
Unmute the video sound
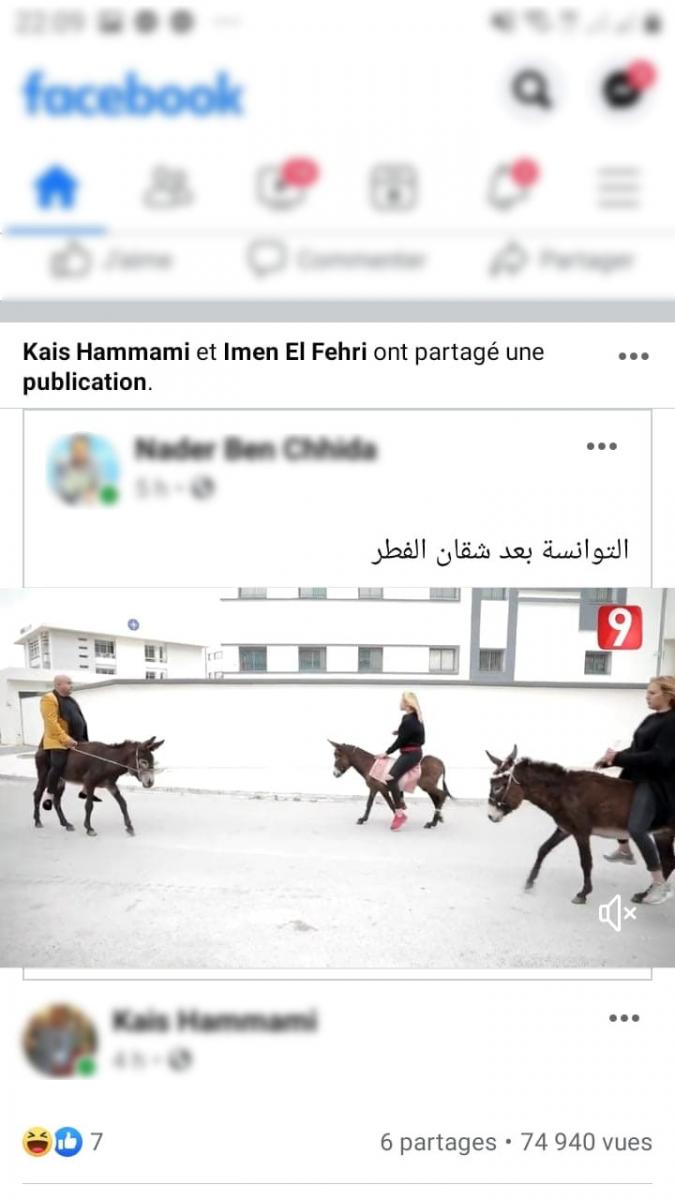(617, 912)
